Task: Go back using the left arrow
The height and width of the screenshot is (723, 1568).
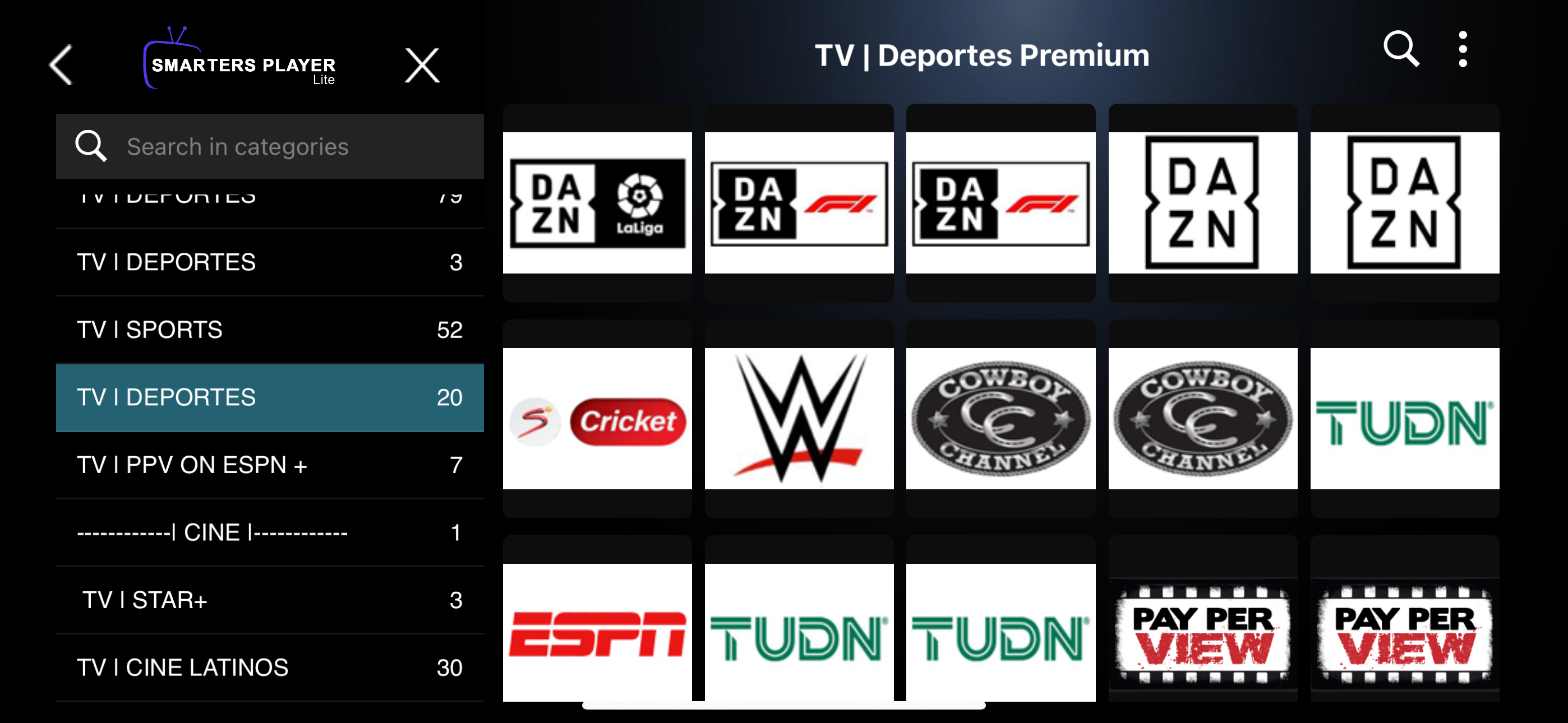Action: 61,64
